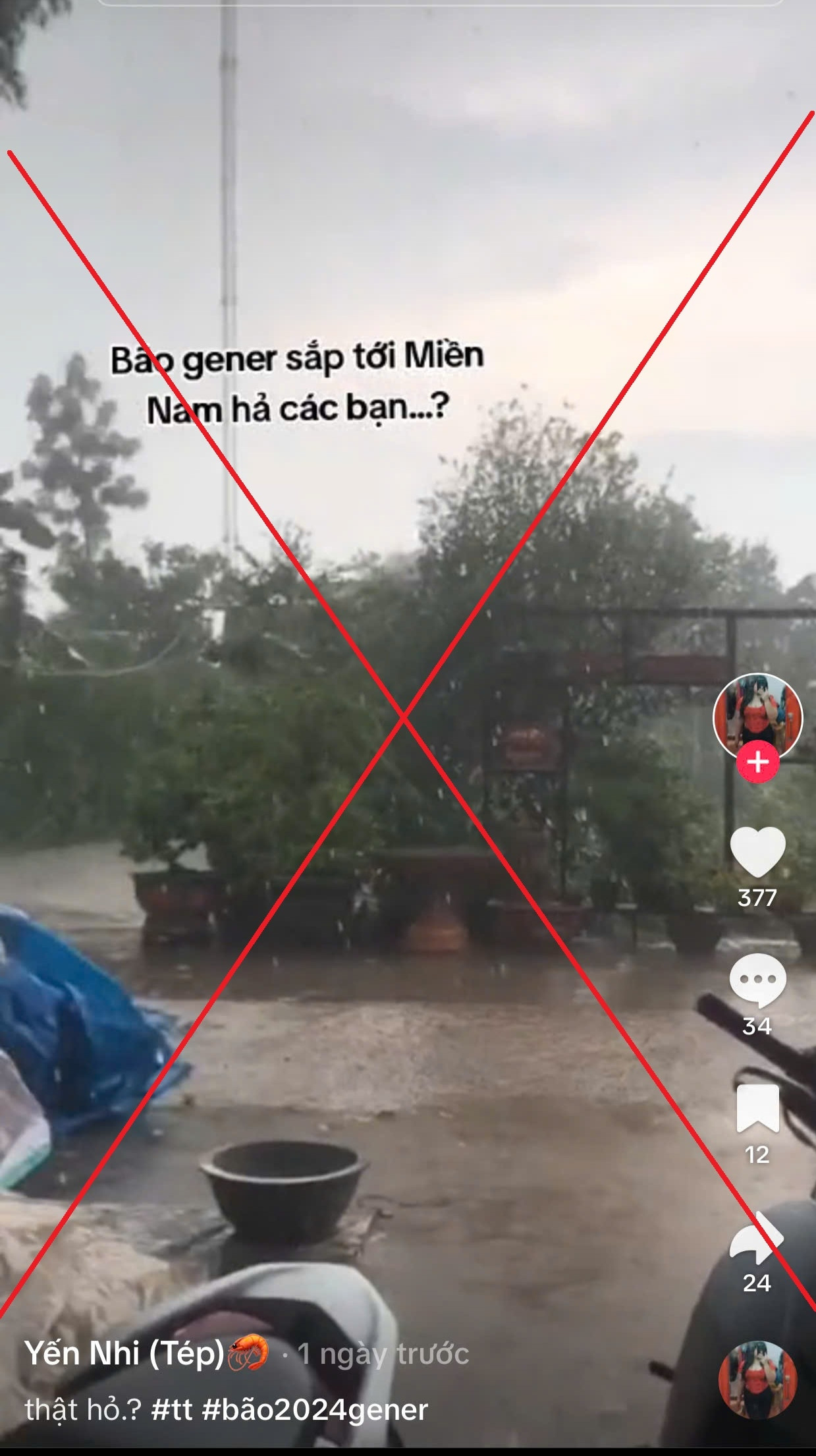Open the #tt hashtag
816x1456 pixels.
tap(171, 1410)
